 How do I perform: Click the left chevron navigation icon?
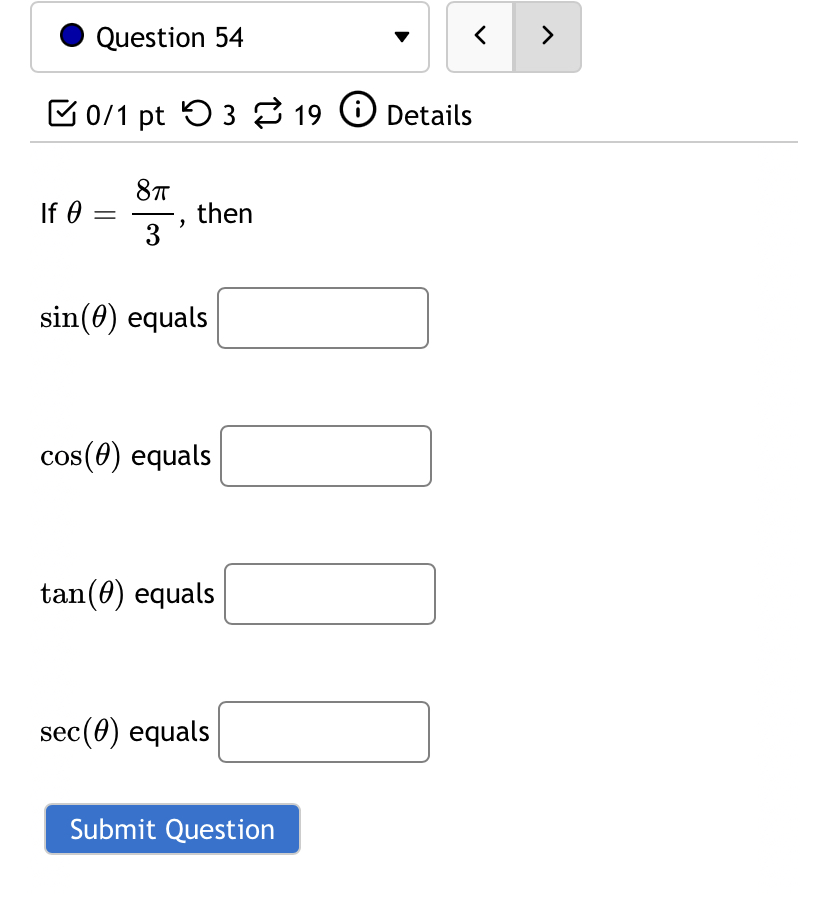479,36
